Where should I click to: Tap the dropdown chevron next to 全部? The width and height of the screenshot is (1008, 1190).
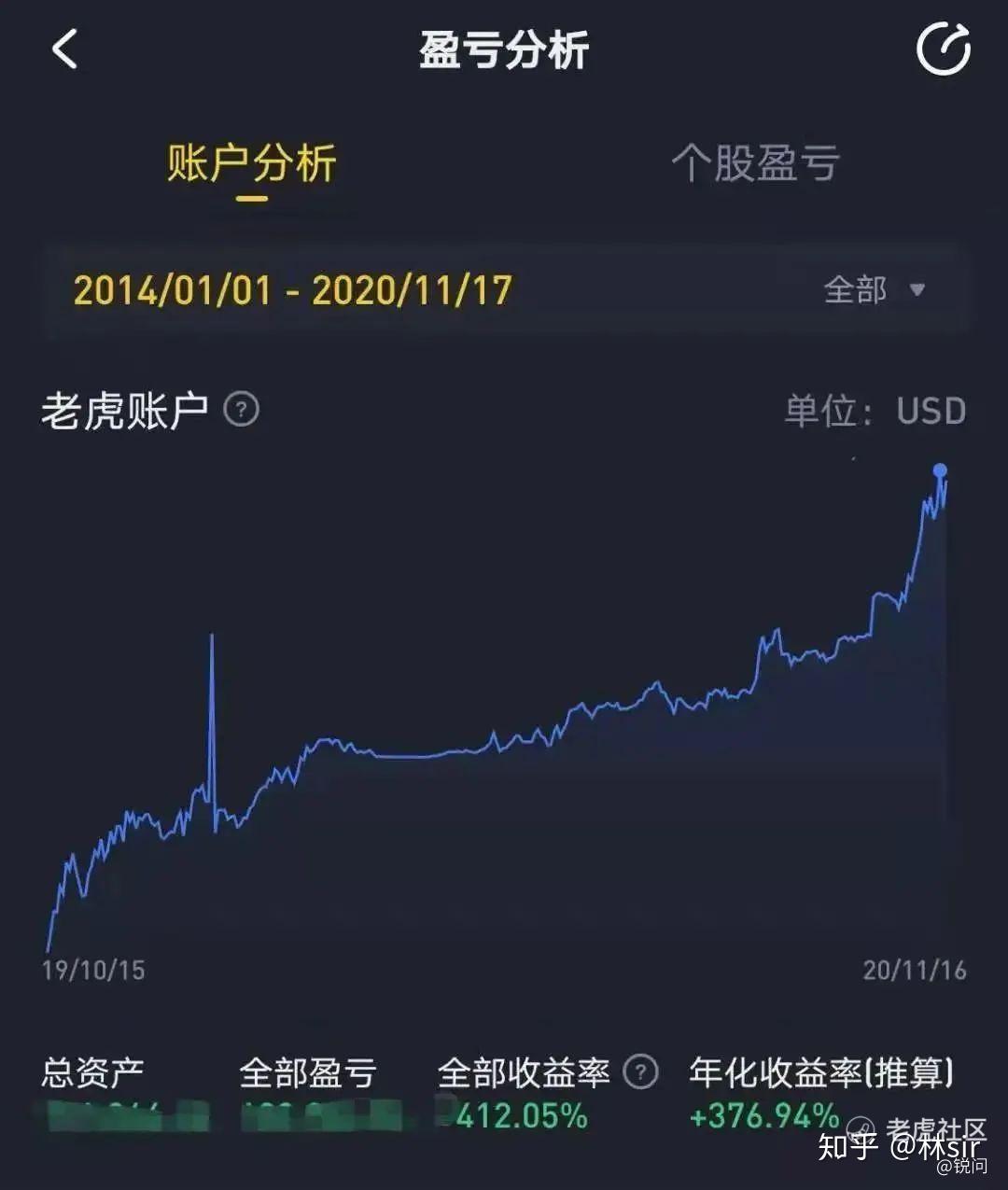[917, 291]
